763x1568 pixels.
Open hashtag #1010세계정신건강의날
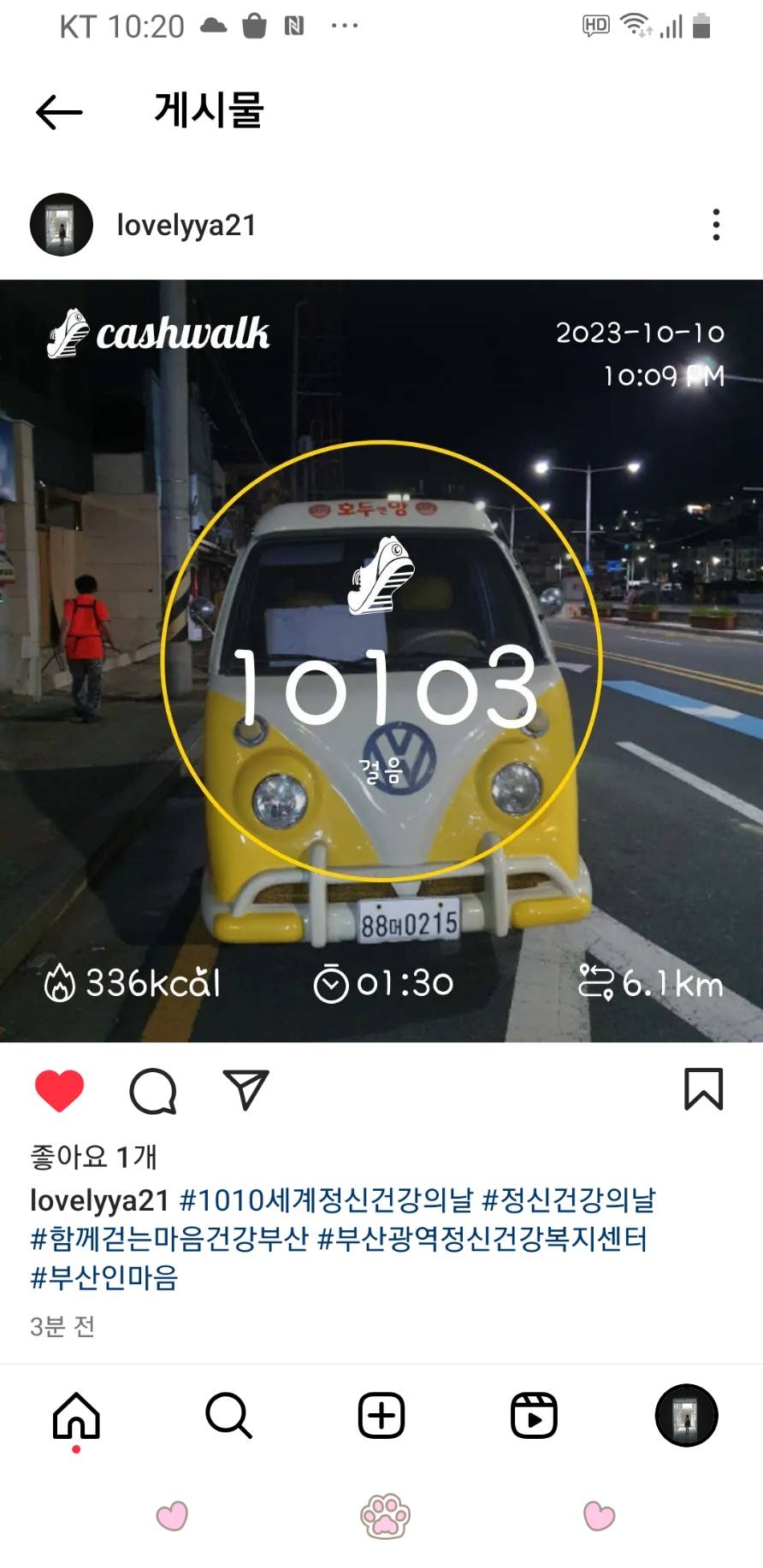pyautogui.click(x=325, y=1200)
